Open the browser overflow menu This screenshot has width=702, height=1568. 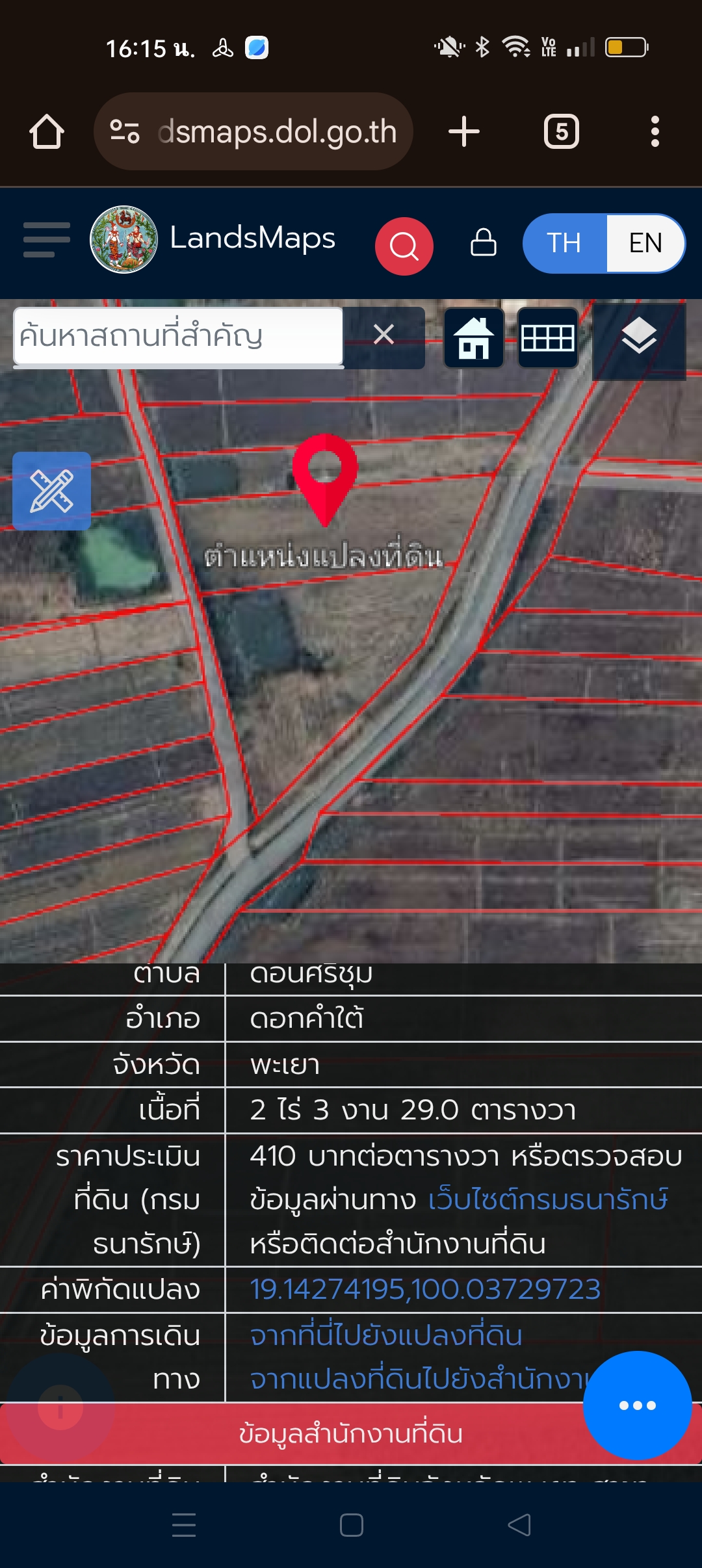(x=655, y=132)
